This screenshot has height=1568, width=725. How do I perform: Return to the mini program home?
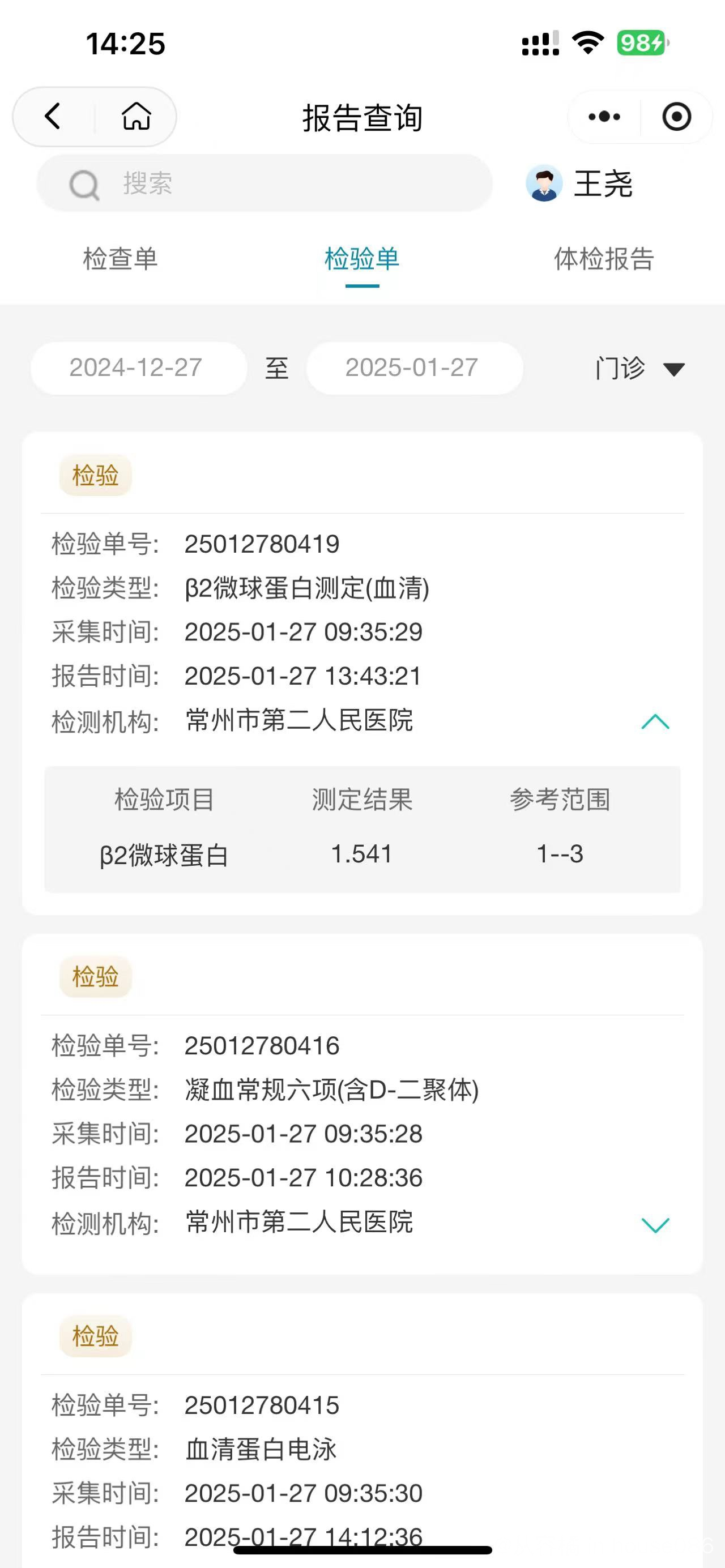[136, 116]
